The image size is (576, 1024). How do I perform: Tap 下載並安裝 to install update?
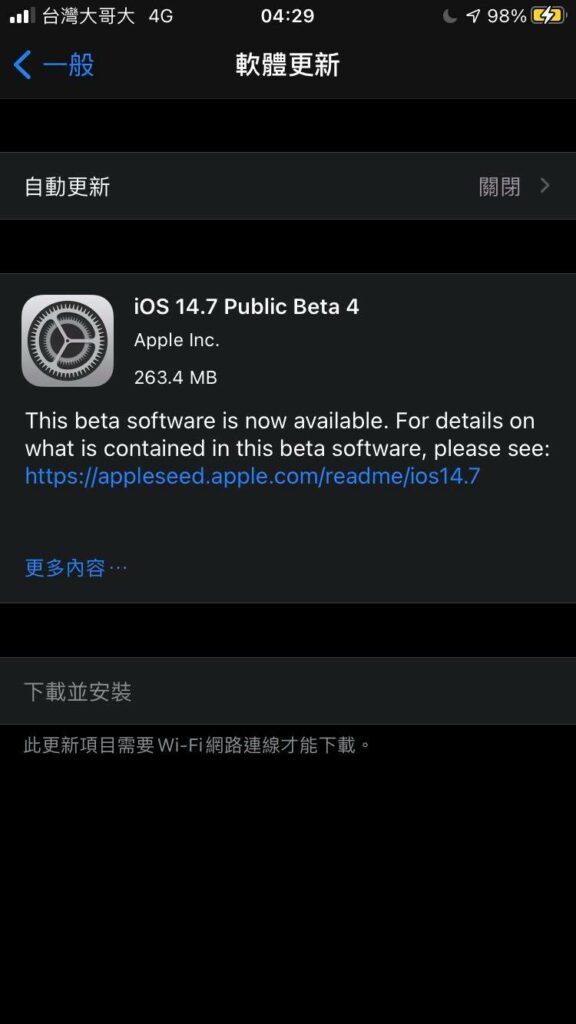(x=288, y=691)
